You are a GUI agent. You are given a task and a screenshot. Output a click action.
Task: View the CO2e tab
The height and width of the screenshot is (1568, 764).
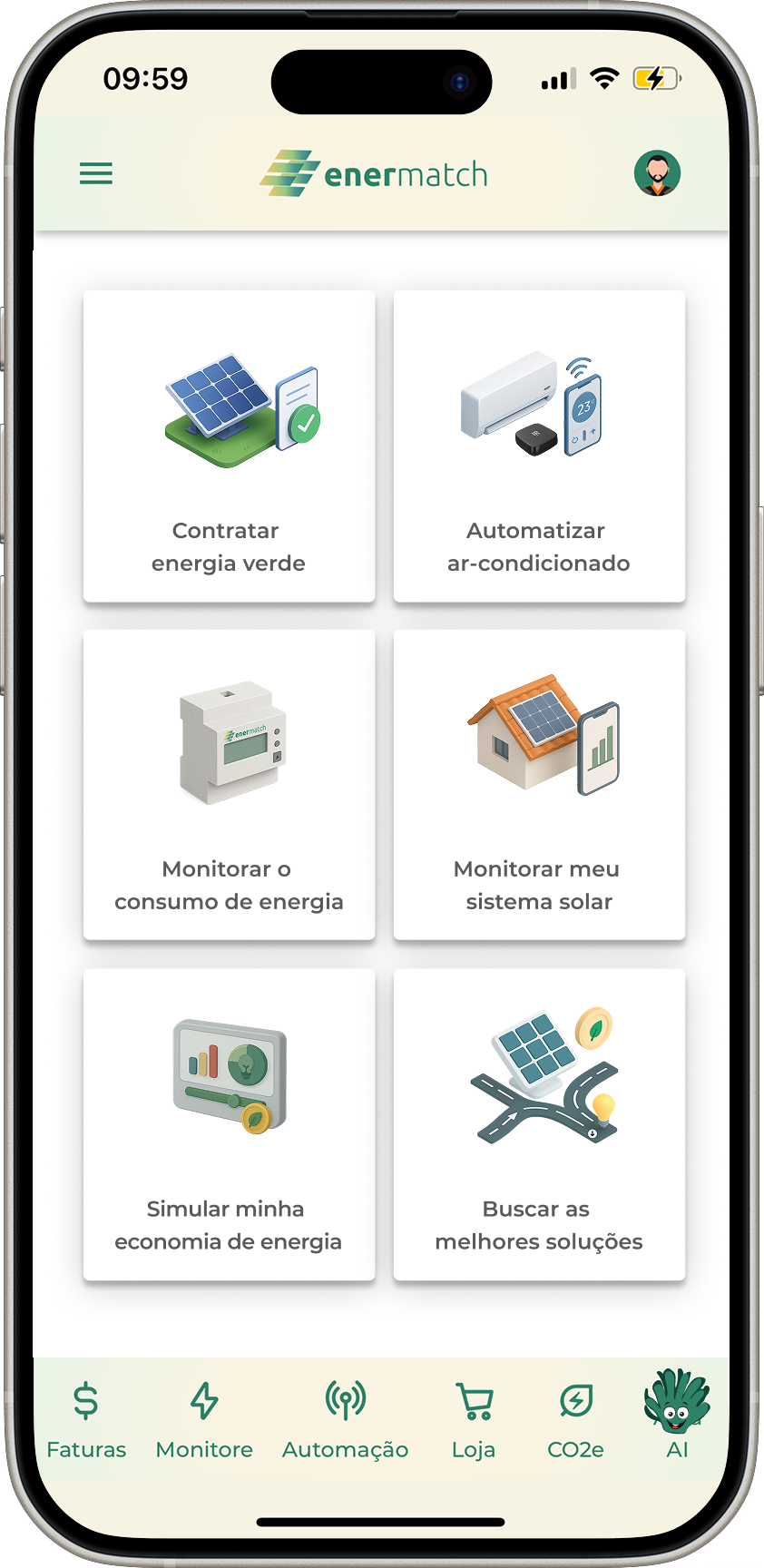tap(575, 1420)
